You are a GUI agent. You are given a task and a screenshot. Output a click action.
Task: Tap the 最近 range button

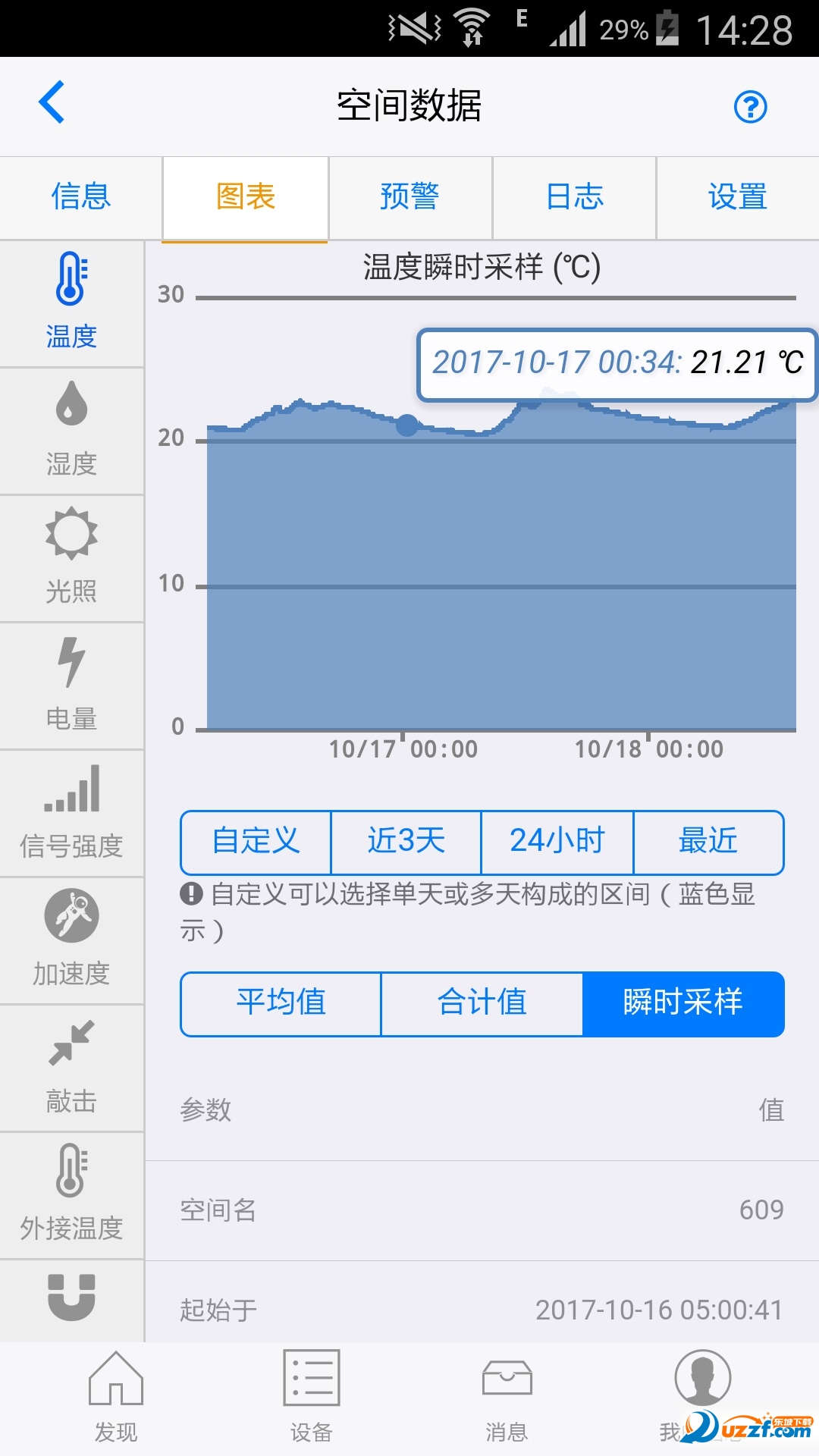[x=708, y=842]
